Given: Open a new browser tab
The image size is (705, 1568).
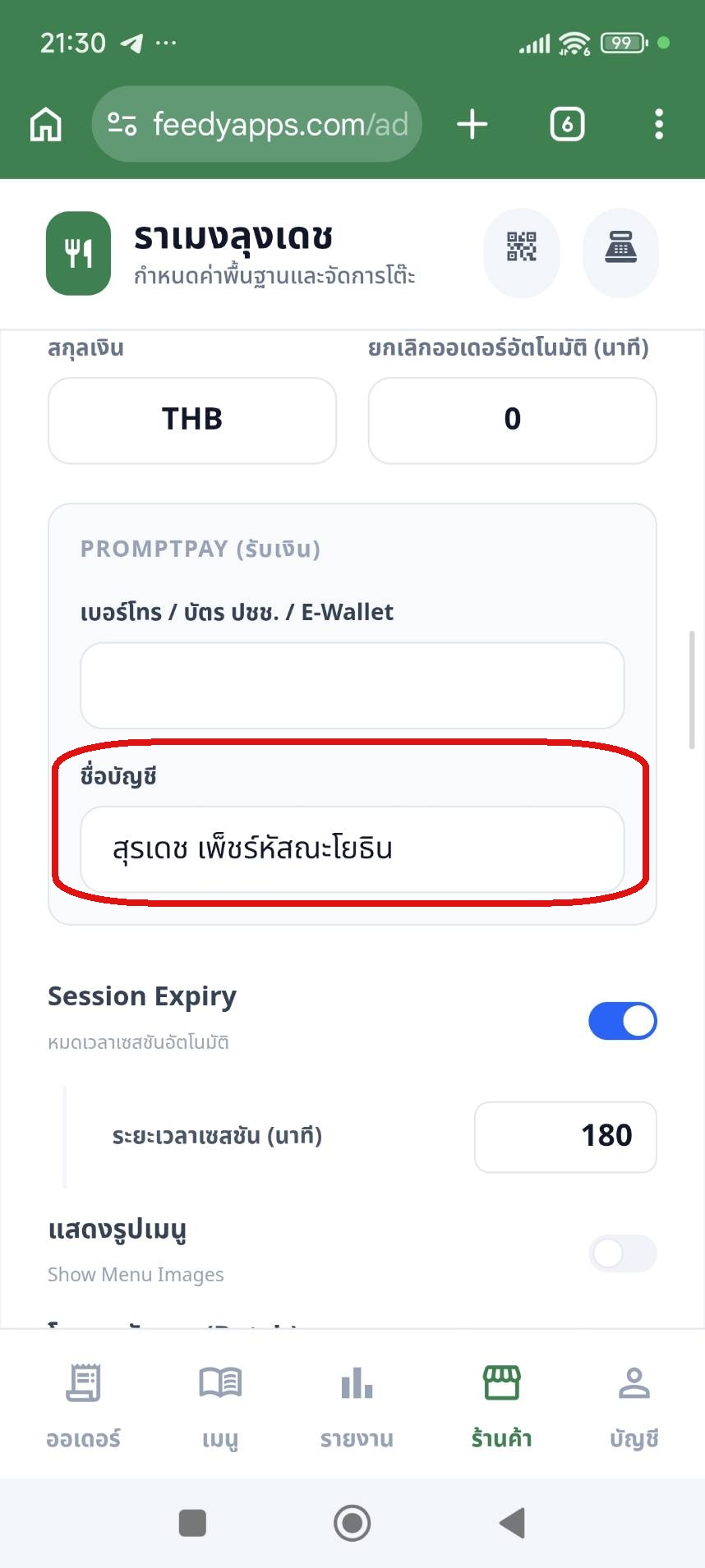Looking at the screenshot, I should (x=472, y=125).
